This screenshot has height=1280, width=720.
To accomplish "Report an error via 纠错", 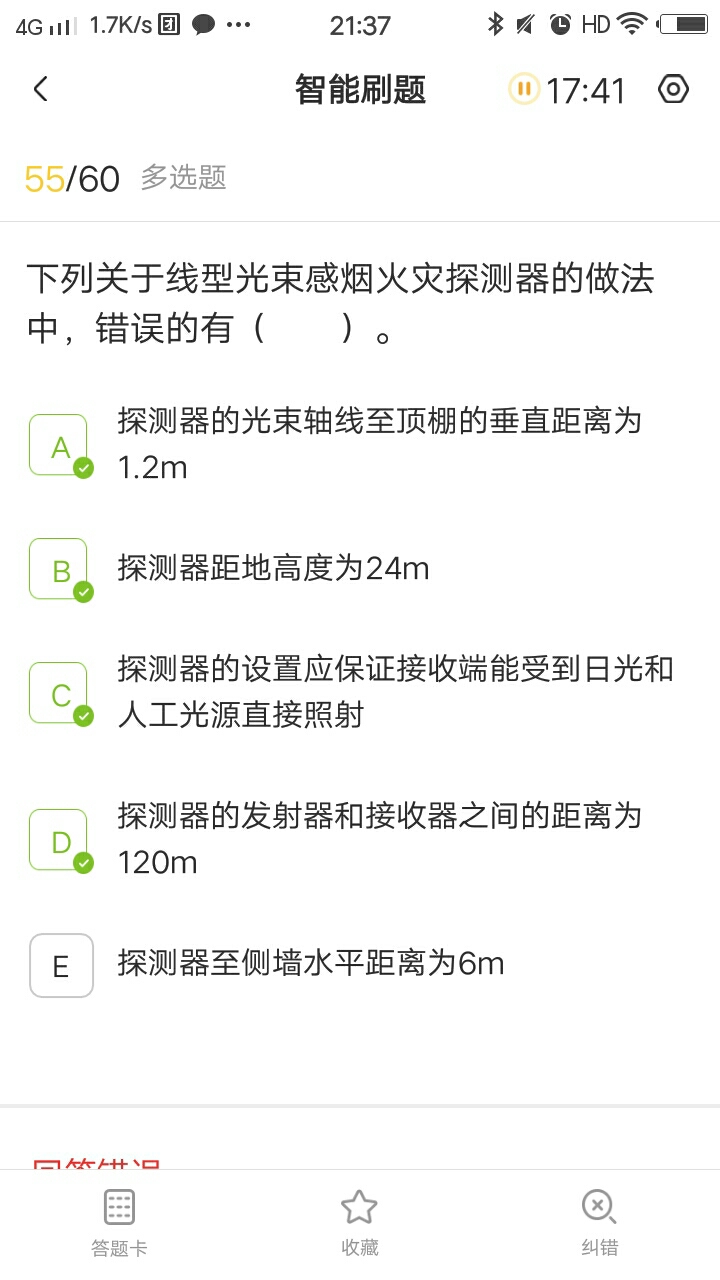I will point(599,1224).
